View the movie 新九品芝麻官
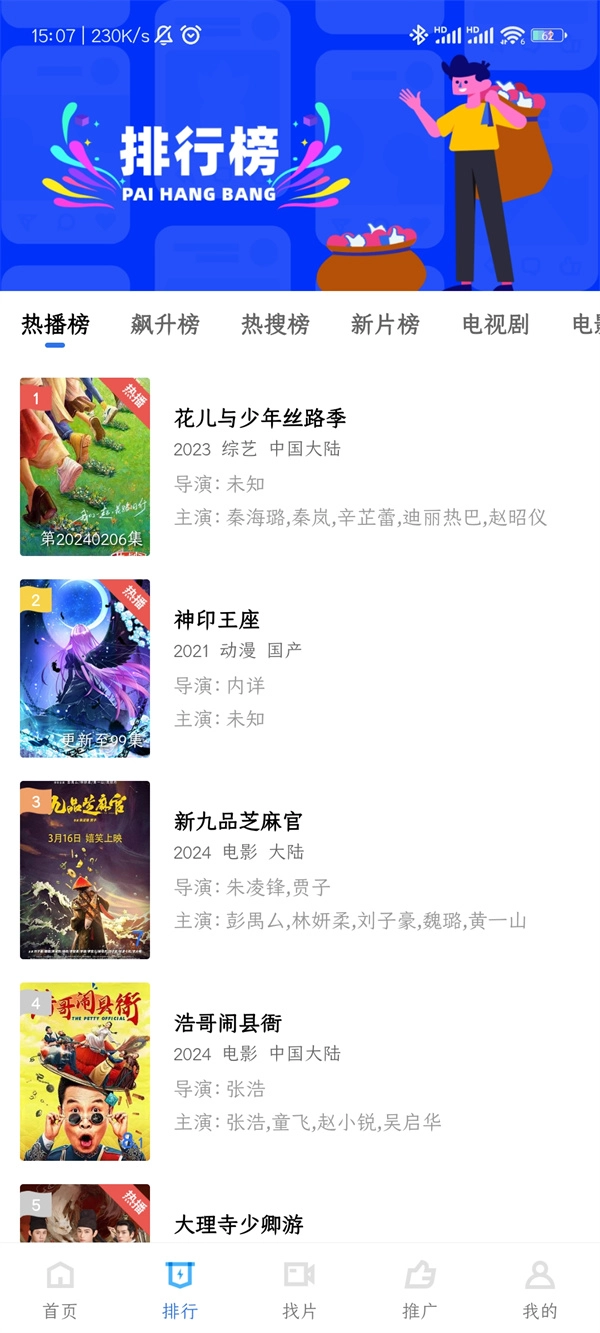This screenshot has height=1333, width=600. click(238, 822)
